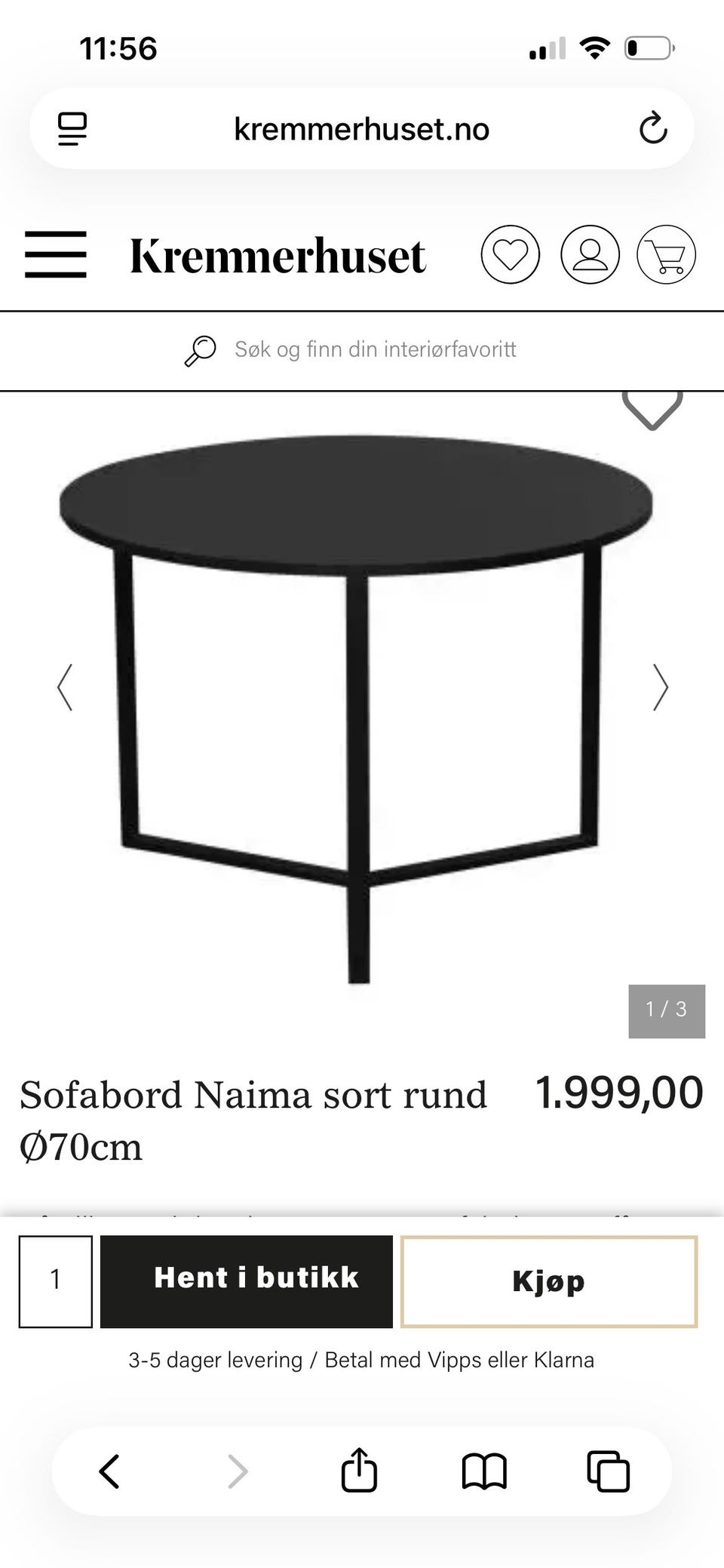
Task: Tap the search field for interior favourites
Action: [x=362, y=350]
